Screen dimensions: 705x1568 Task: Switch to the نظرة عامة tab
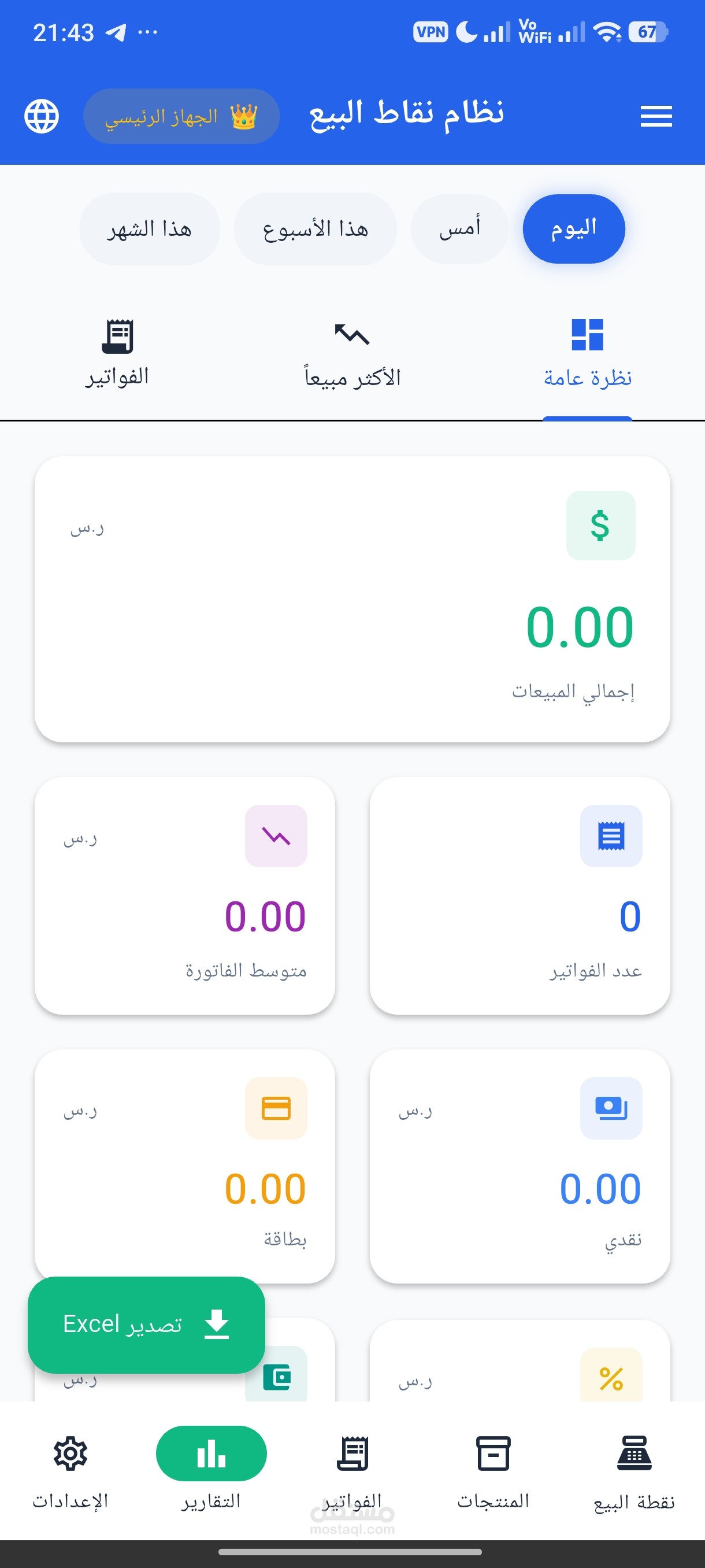pyautogui.click(x=587, y=354)
